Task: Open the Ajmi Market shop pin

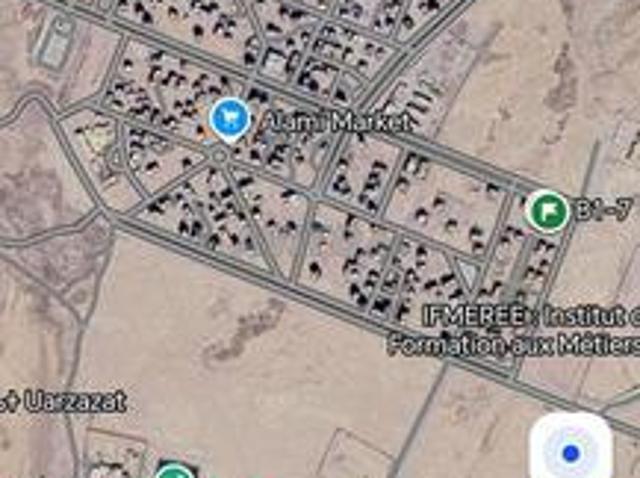Action: click(x=230, y=119)
